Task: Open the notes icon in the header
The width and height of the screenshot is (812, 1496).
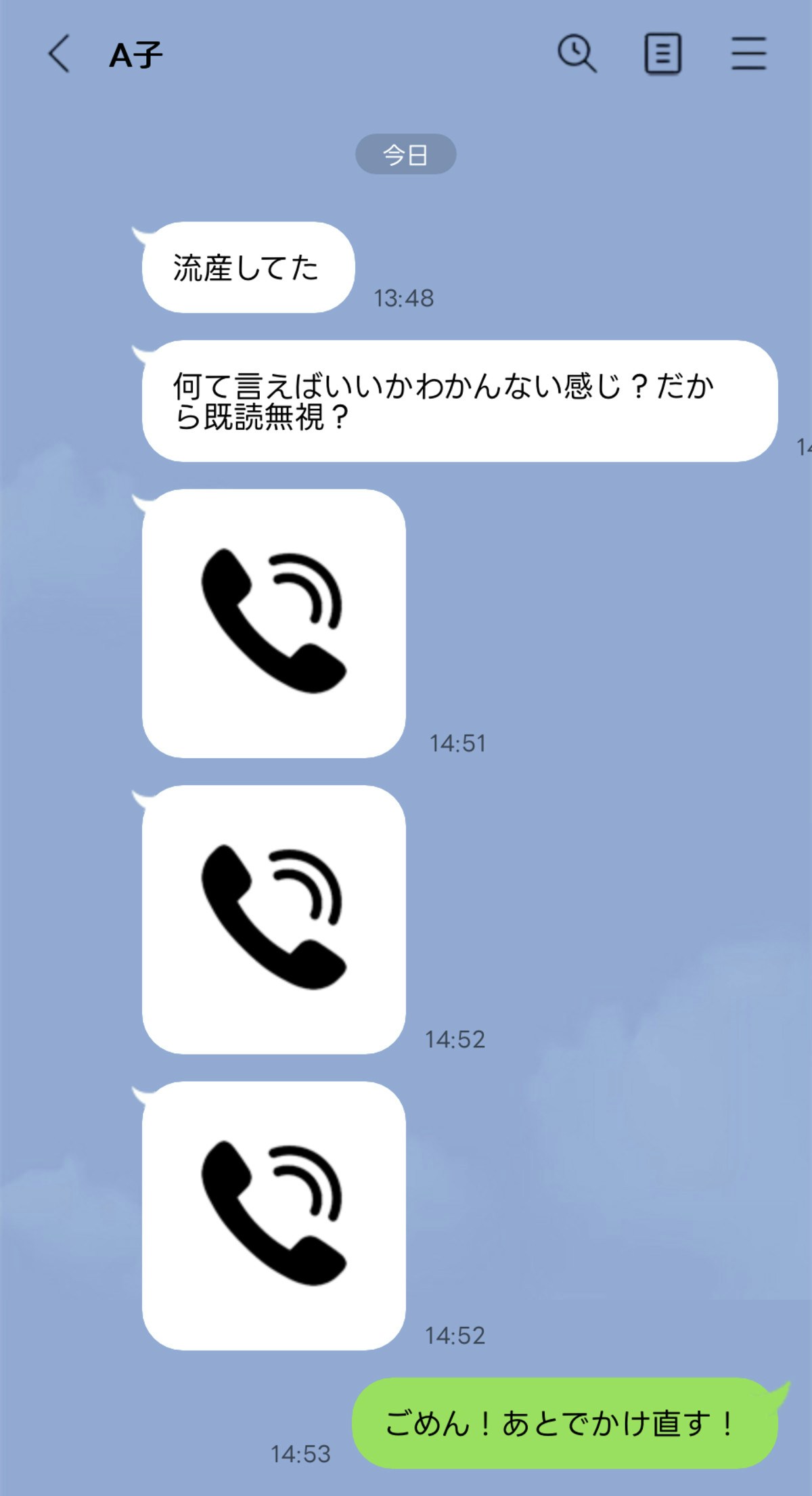Action: click(662, 53)
